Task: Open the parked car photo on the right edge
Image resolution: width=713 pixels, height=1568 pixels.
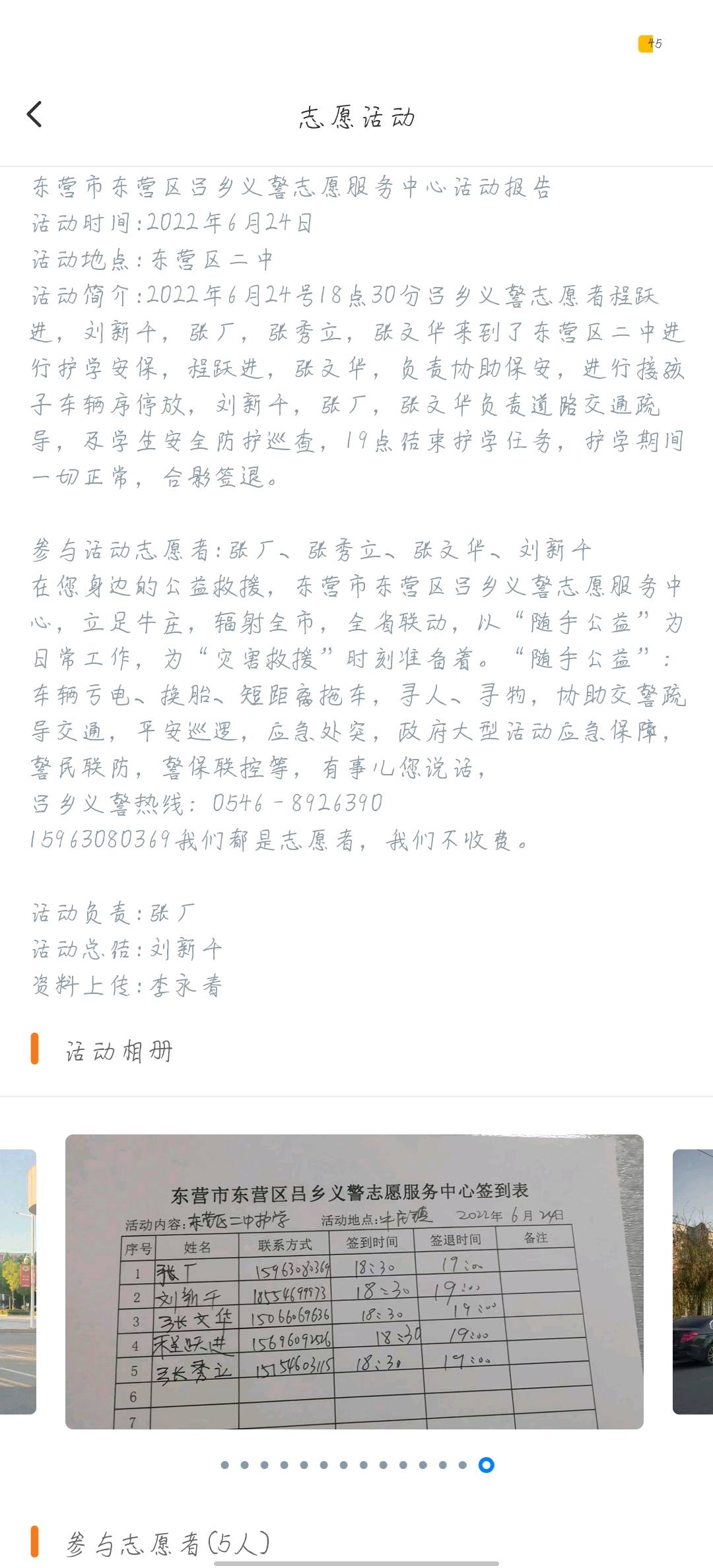Action: pyautogui.click(x=693, y=1282)
